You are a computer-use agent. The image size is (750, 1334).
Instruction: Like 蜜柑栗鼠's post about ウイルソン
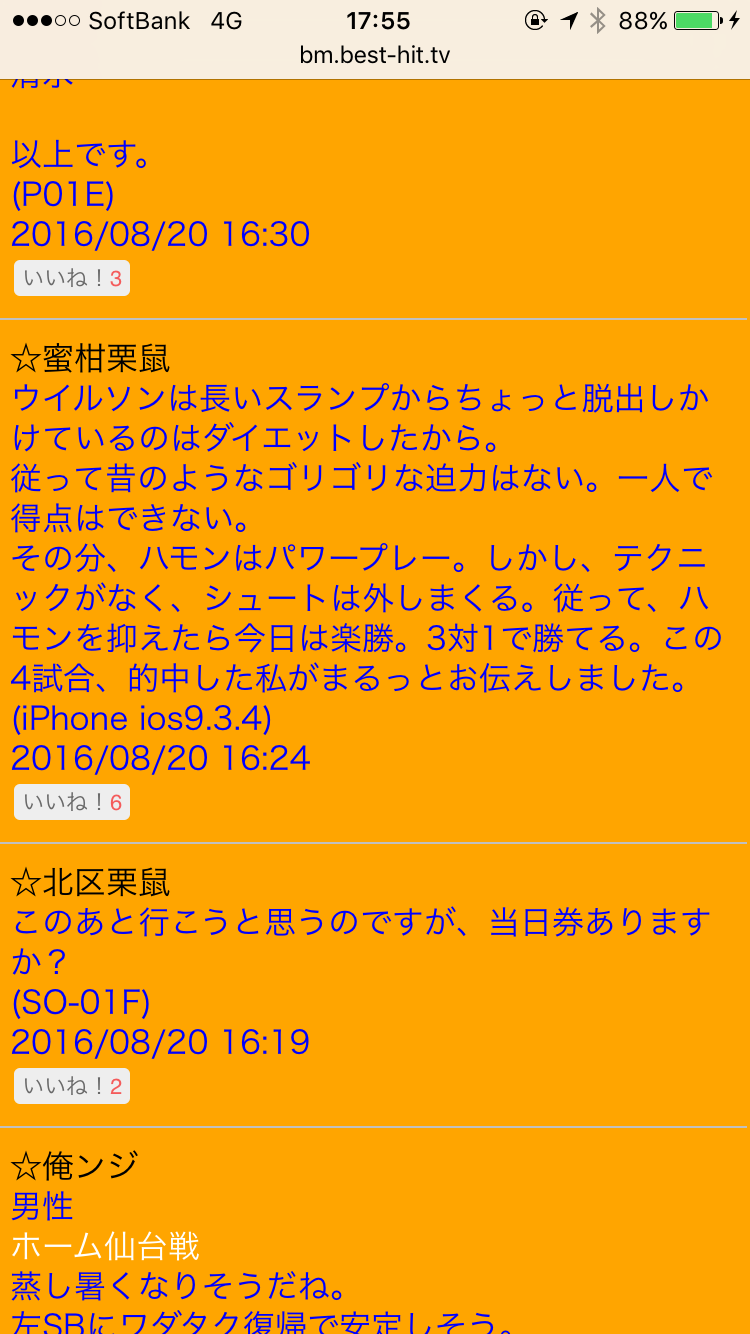point(71,802)
